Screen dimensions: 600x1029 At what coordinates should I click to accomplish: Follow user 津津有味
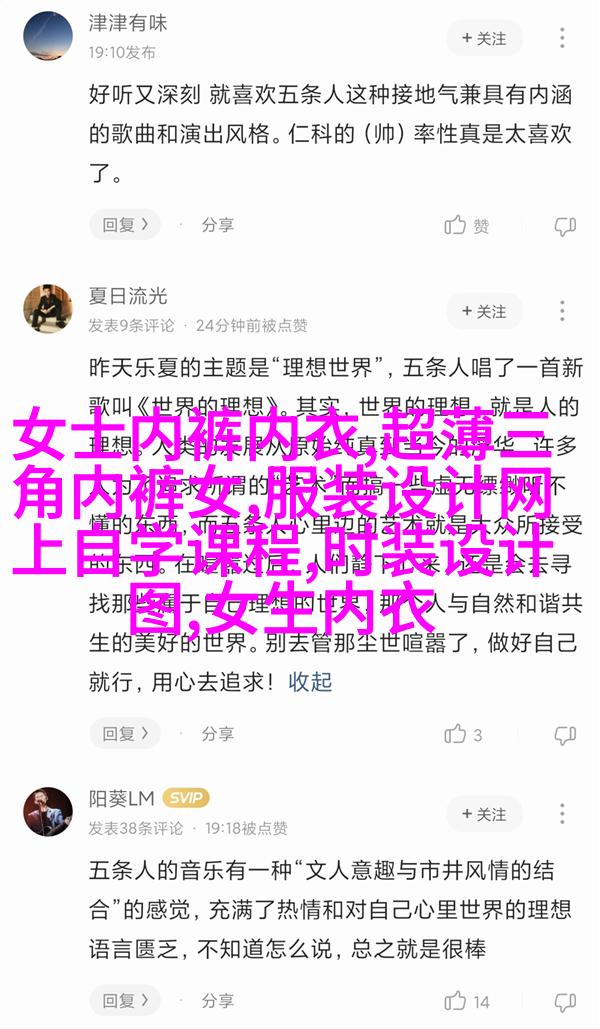[484, 38]
